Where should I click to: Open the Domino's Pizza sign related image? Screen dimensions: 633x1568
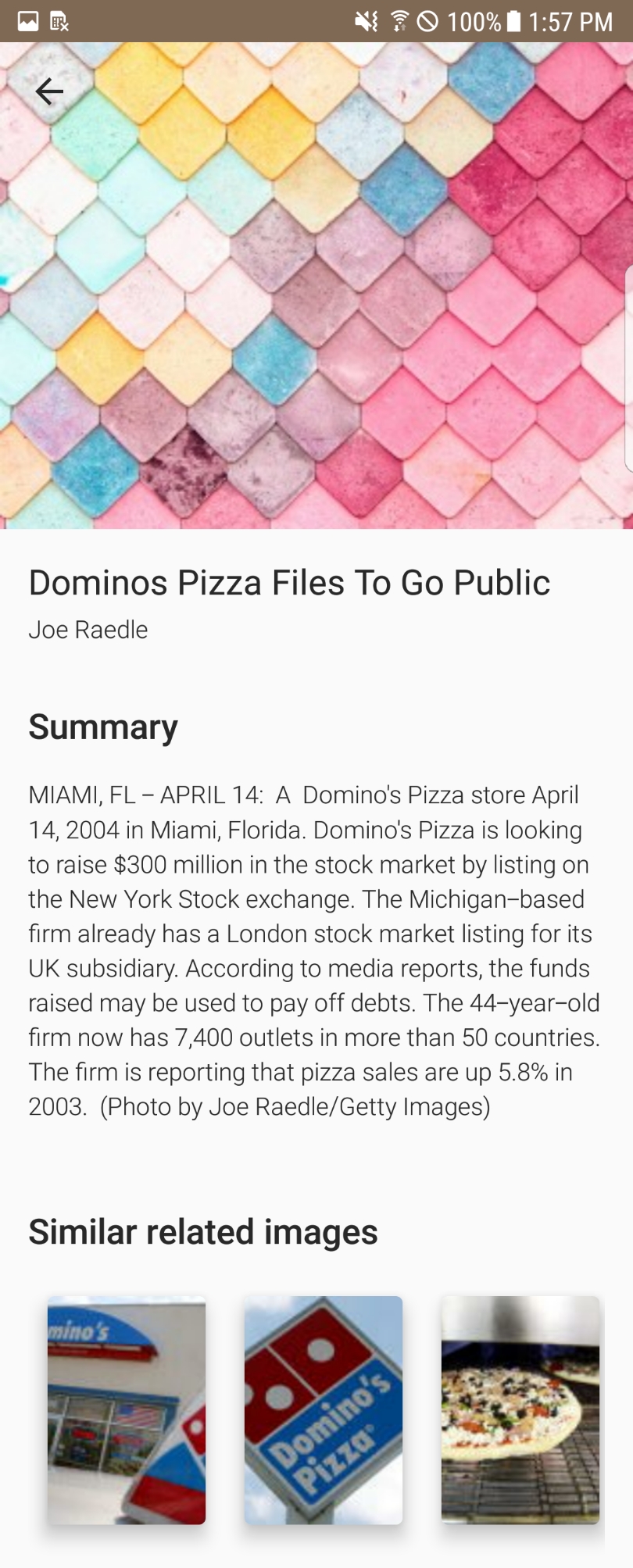[324, 1409]
